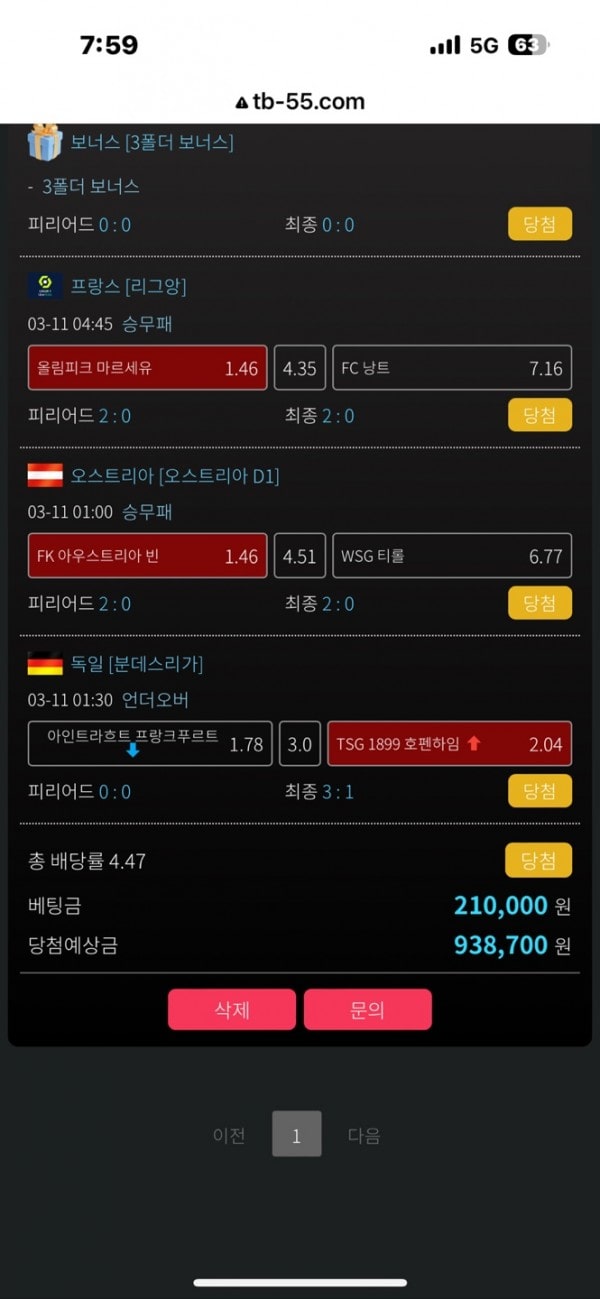Screen dimensions: 600x1299
Task: Tap the tb-55.com address bar
Action: (300, 101)
